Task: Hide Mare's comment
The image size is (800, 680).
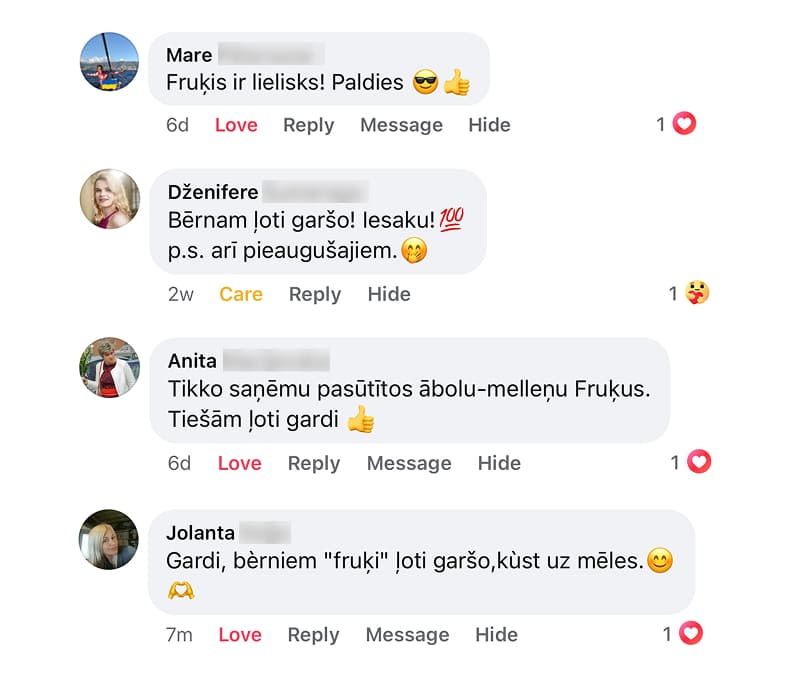Action: 489,125
